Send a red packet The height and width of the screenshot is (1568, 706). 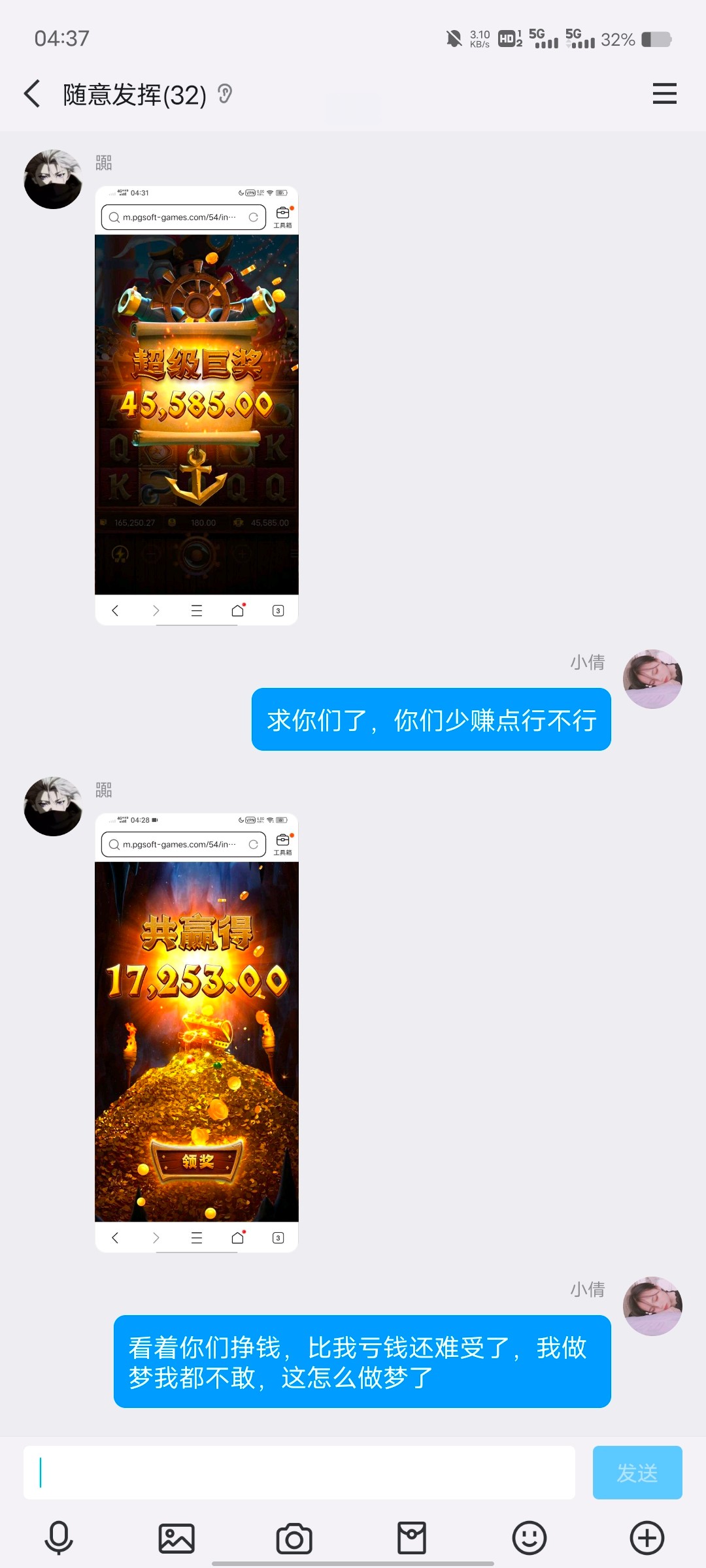[x=412, y=1538]
